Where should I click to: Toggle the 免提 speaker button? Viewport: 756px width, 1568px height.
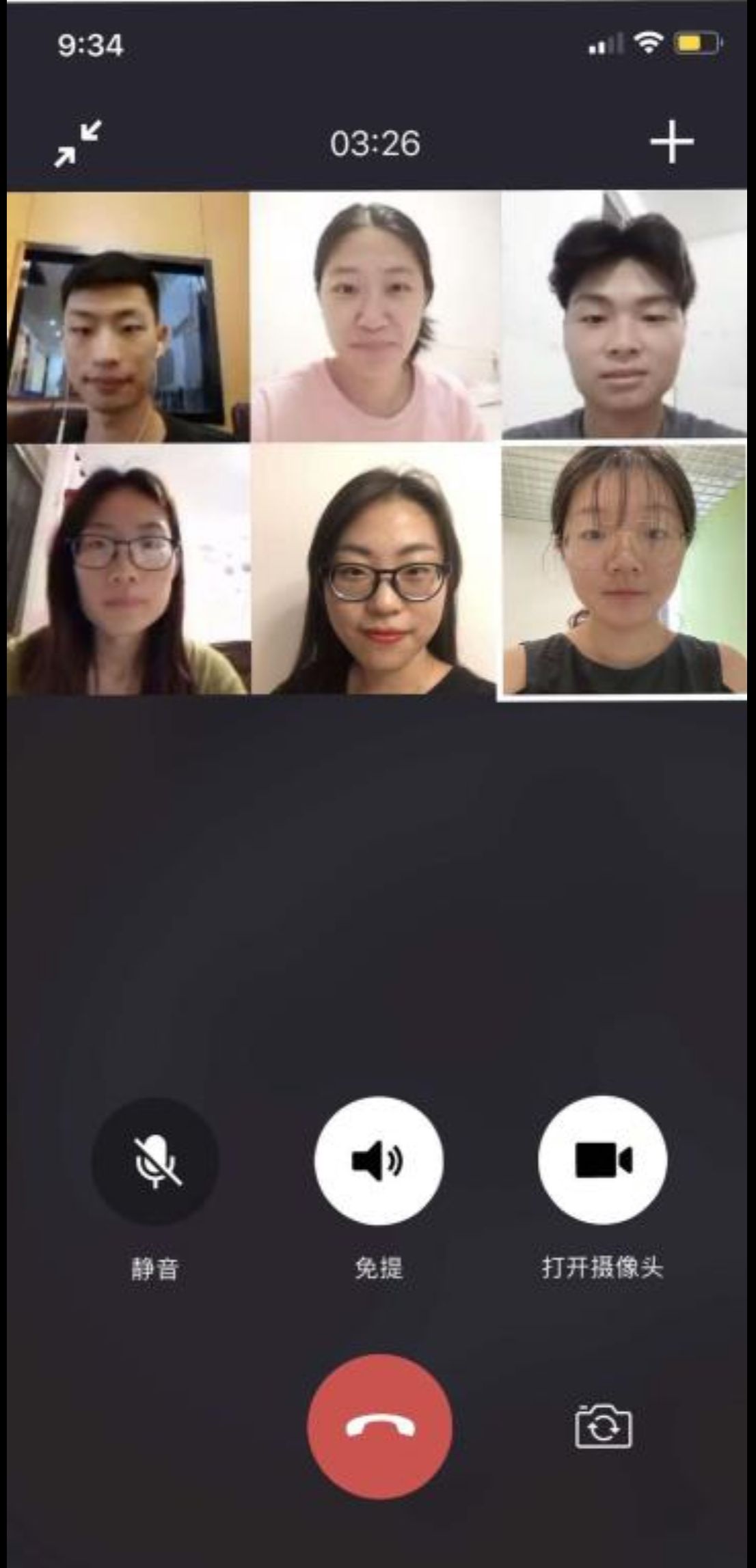[x=378, y=1161]
